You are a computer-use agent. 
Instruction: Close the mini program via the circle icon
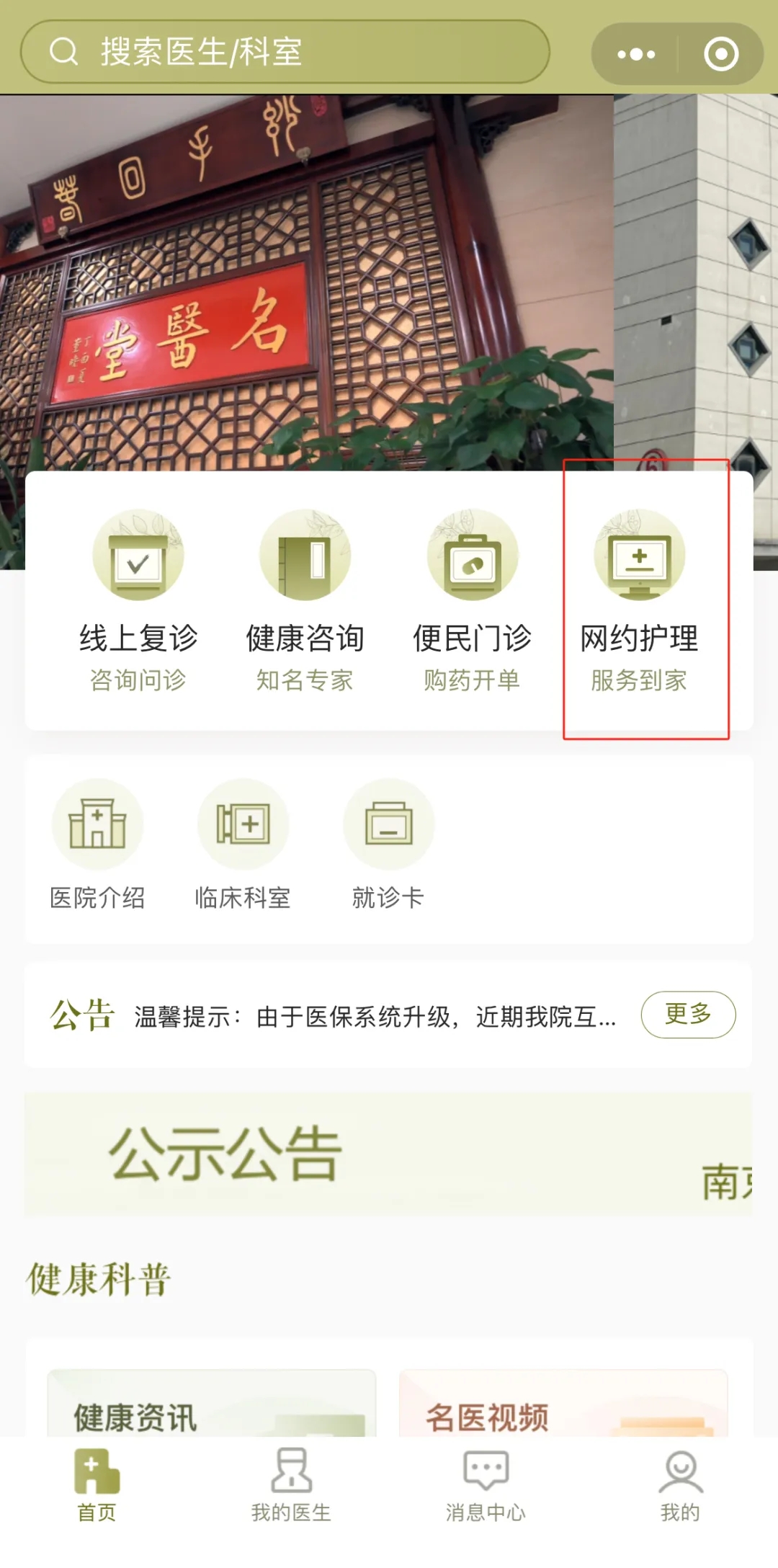720,54
